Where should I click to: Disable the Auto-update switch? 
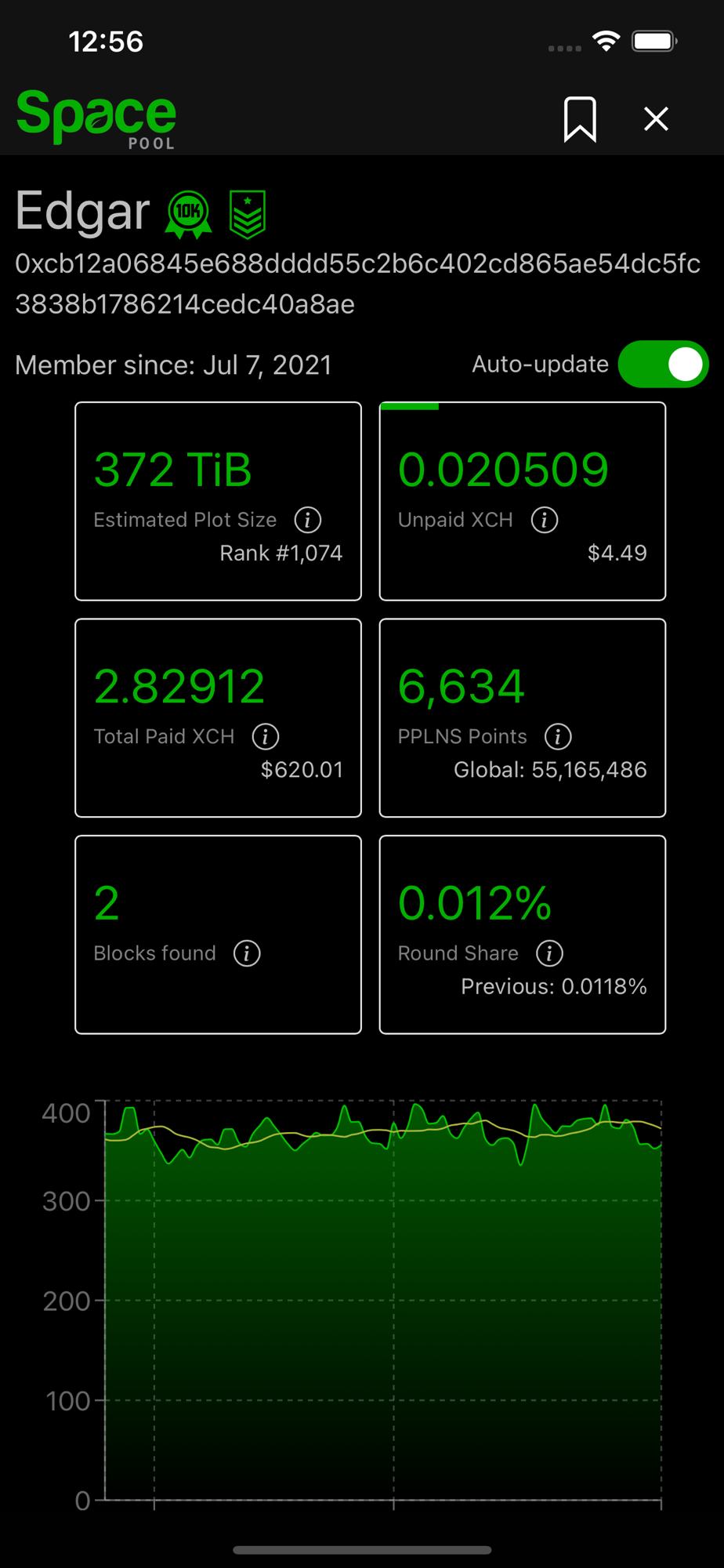click(663, 365)
